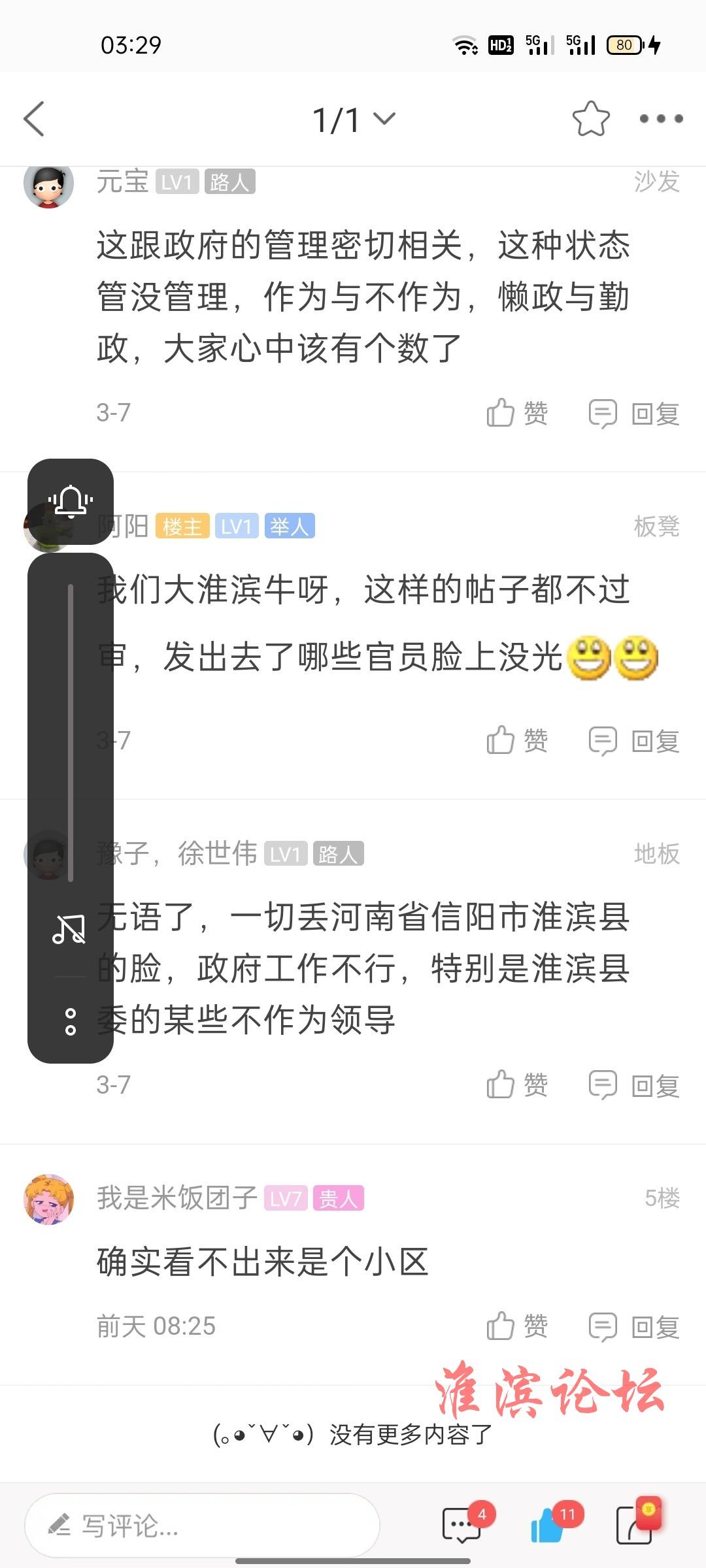Reply to 我是米饭团子's comment
Screen dimensions: 706x1568
634,1327
